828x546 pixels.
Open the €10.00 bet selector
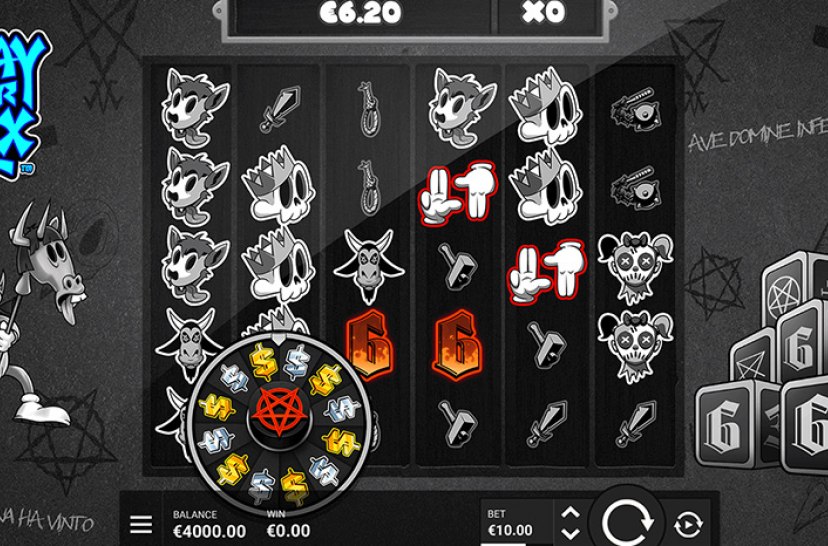click(x=514, y=523)
